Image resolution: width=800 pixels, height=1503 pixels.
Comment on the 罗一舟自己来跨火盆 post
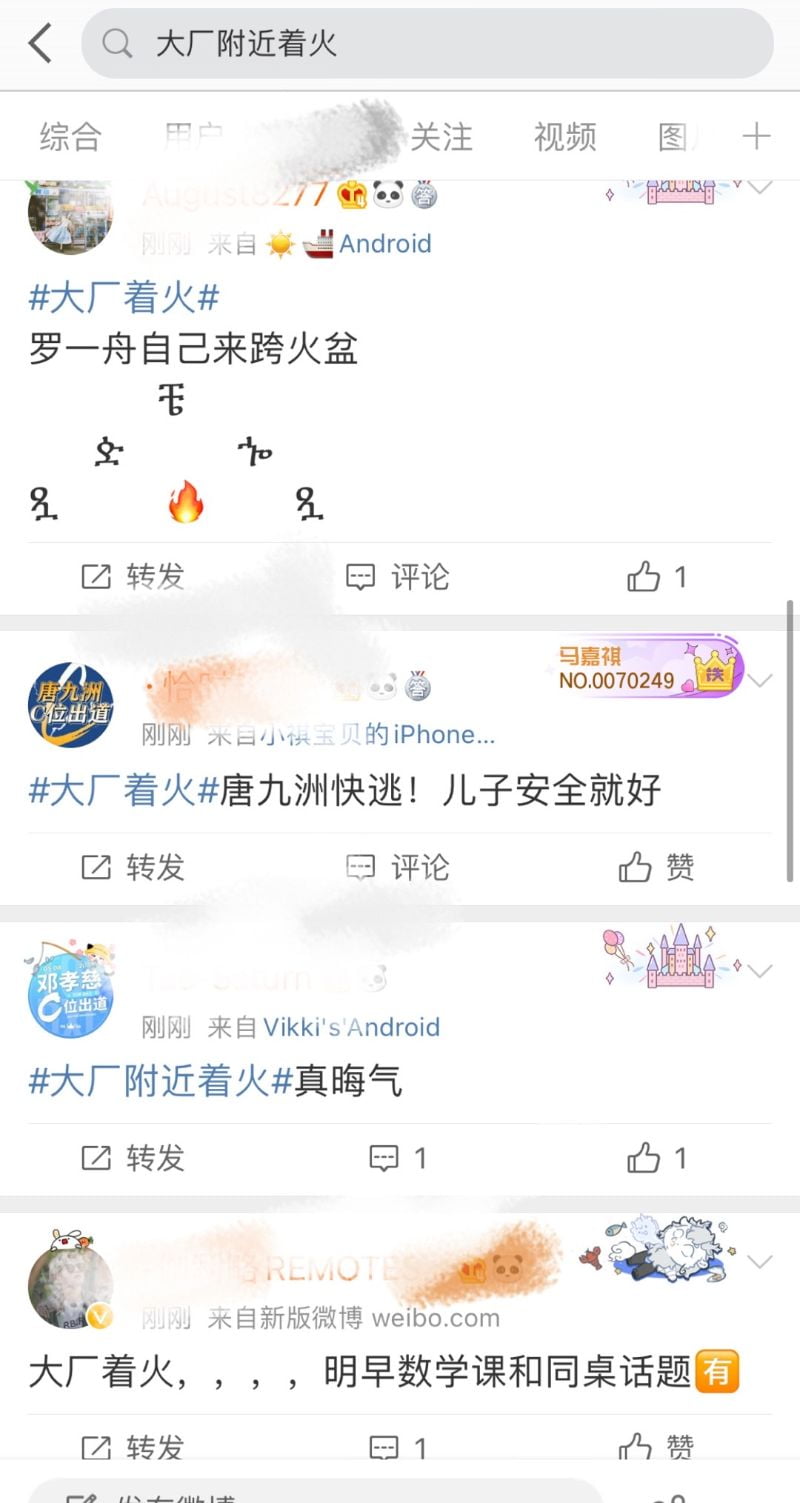[x=398, y=576]
